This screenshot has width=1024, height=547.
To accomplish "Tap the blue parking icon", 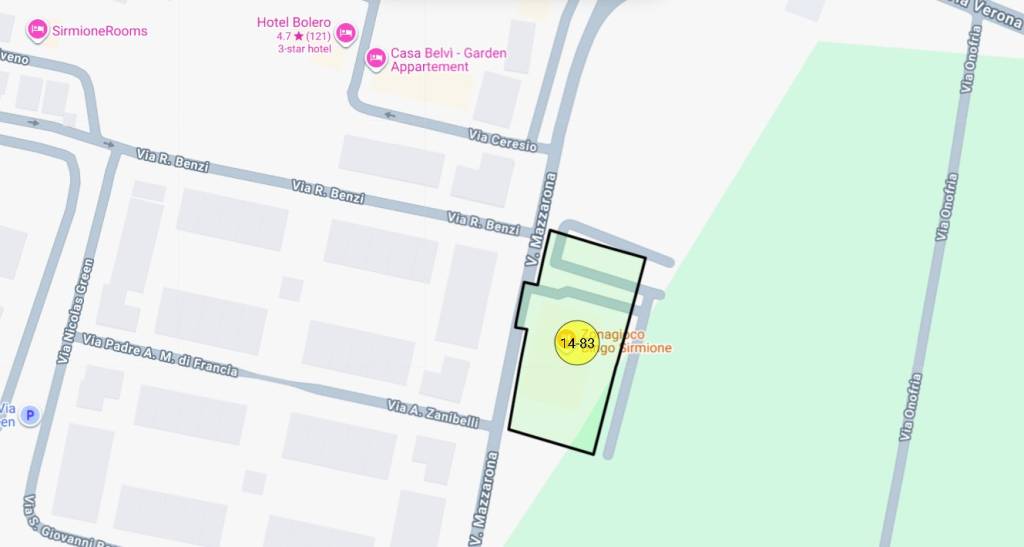I will pyautogui.click(x=30, y=415).
